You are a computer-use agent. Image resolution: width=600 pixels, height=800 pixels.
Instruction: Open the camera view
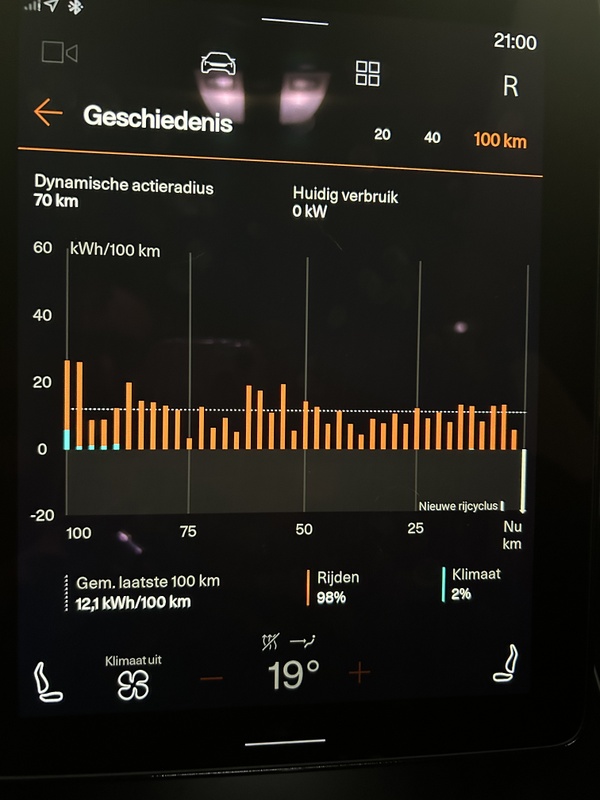click(x=59, y=52)
